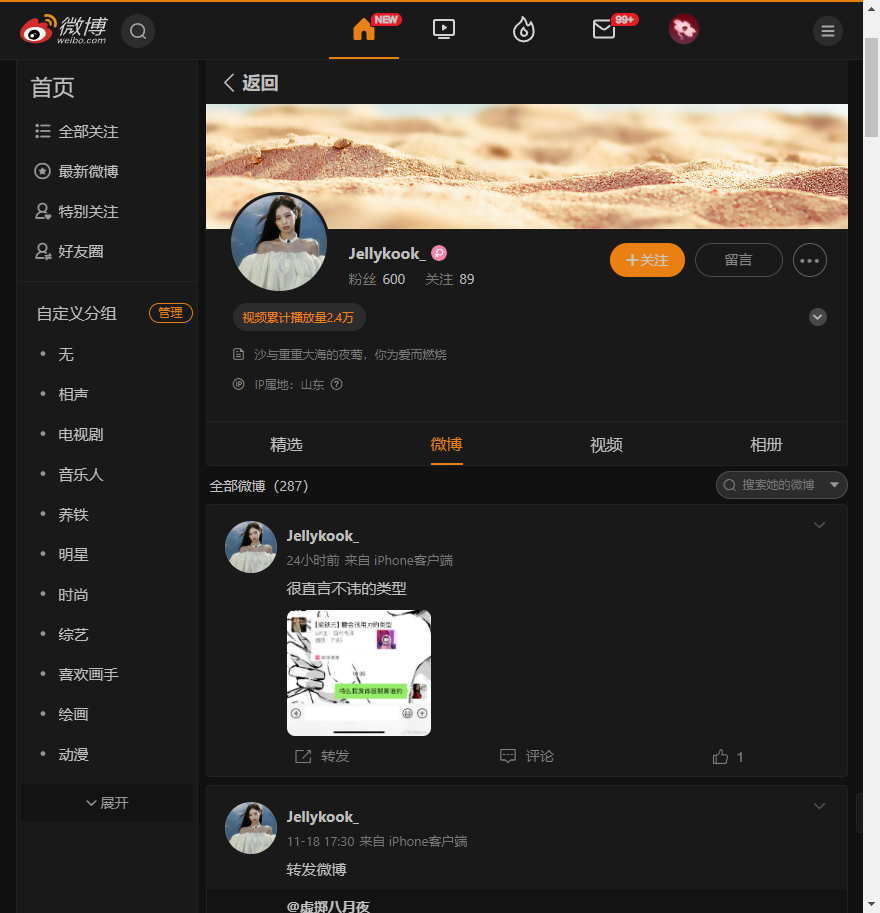Like the 很直言不讳的类型 post

pyautogui.click(x=728, y=757)
